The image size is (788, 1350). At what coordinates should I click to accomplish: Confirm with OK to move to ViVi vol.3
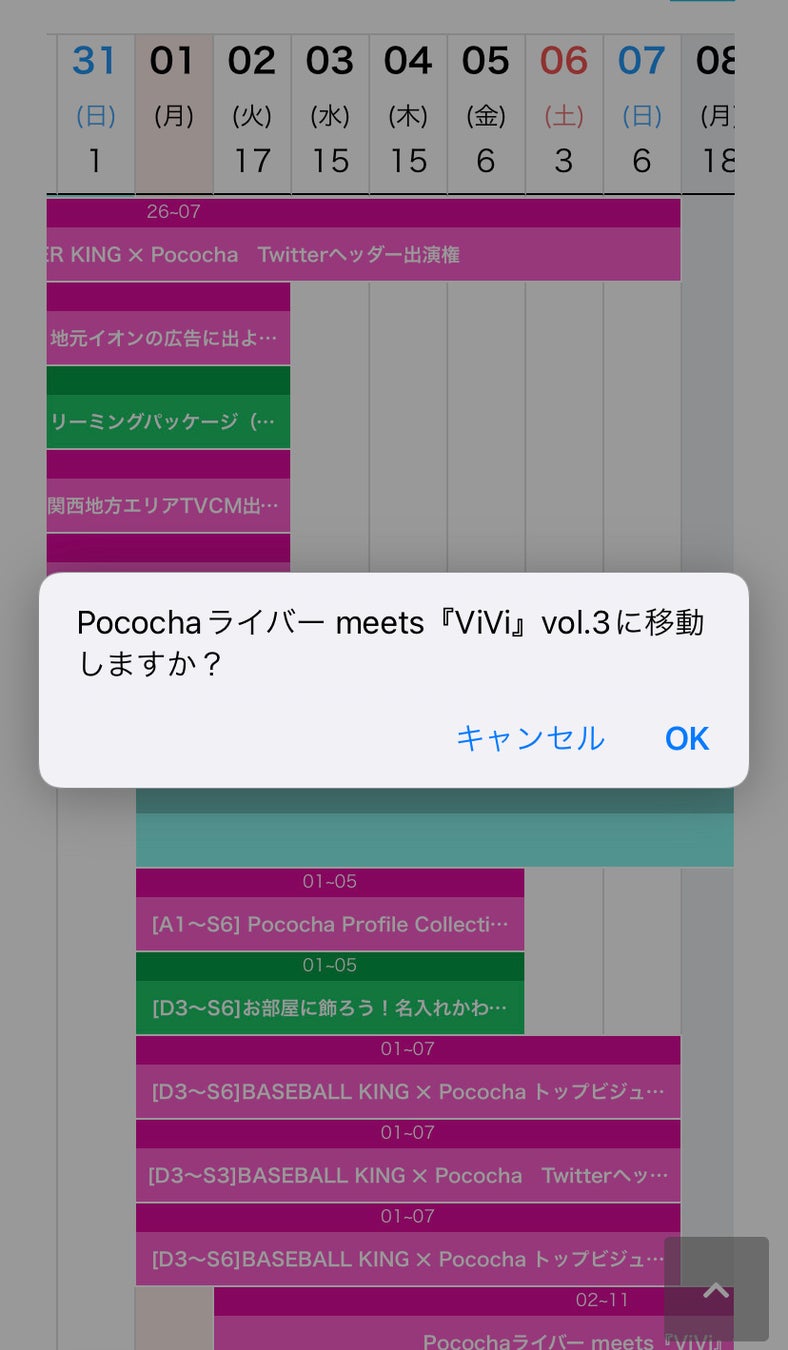pos(687,739)
